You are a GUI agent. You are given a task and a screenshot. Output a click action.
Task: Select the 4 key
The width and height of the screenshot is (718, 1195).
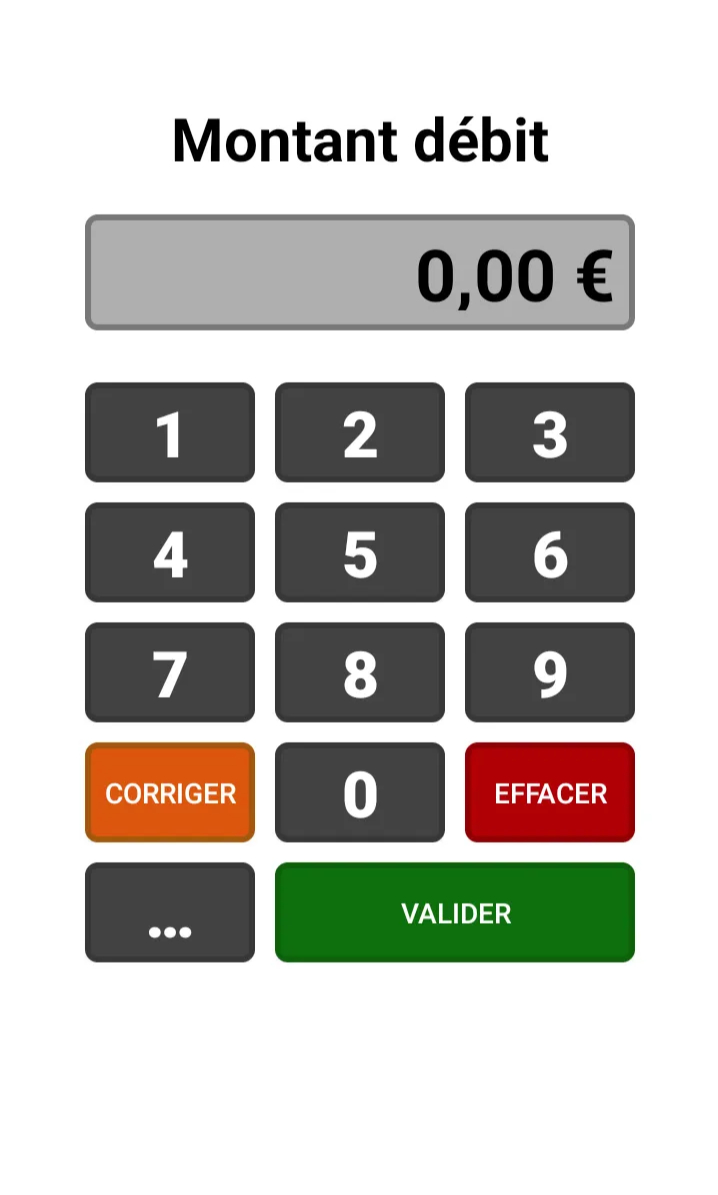click(x=170, y=552)
